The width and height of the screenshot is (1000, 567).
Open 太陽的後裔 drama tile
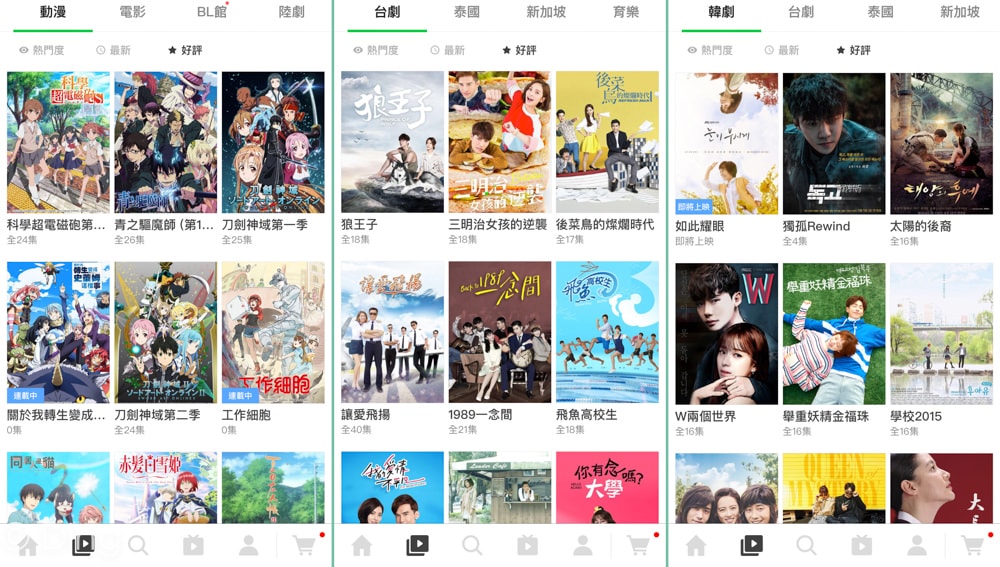point(941,143)
